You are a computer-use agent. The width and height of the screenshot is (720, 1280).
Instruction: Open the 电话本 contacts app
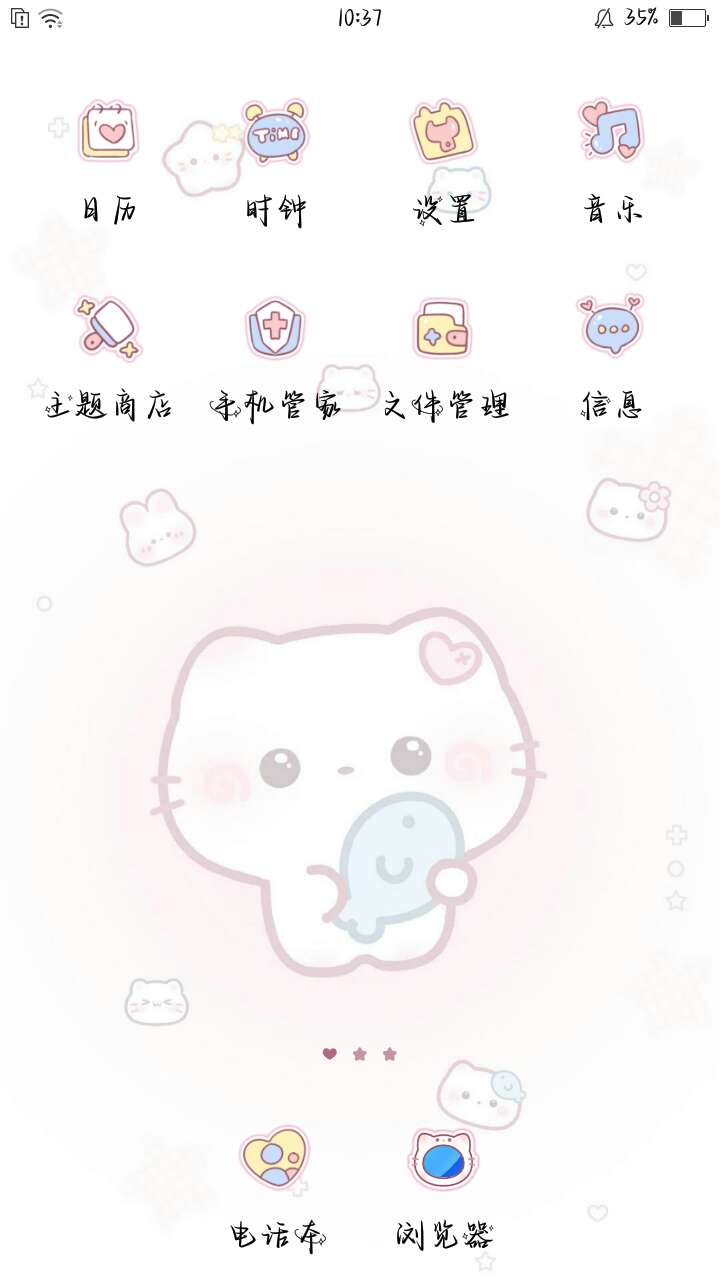point(275,1158)
